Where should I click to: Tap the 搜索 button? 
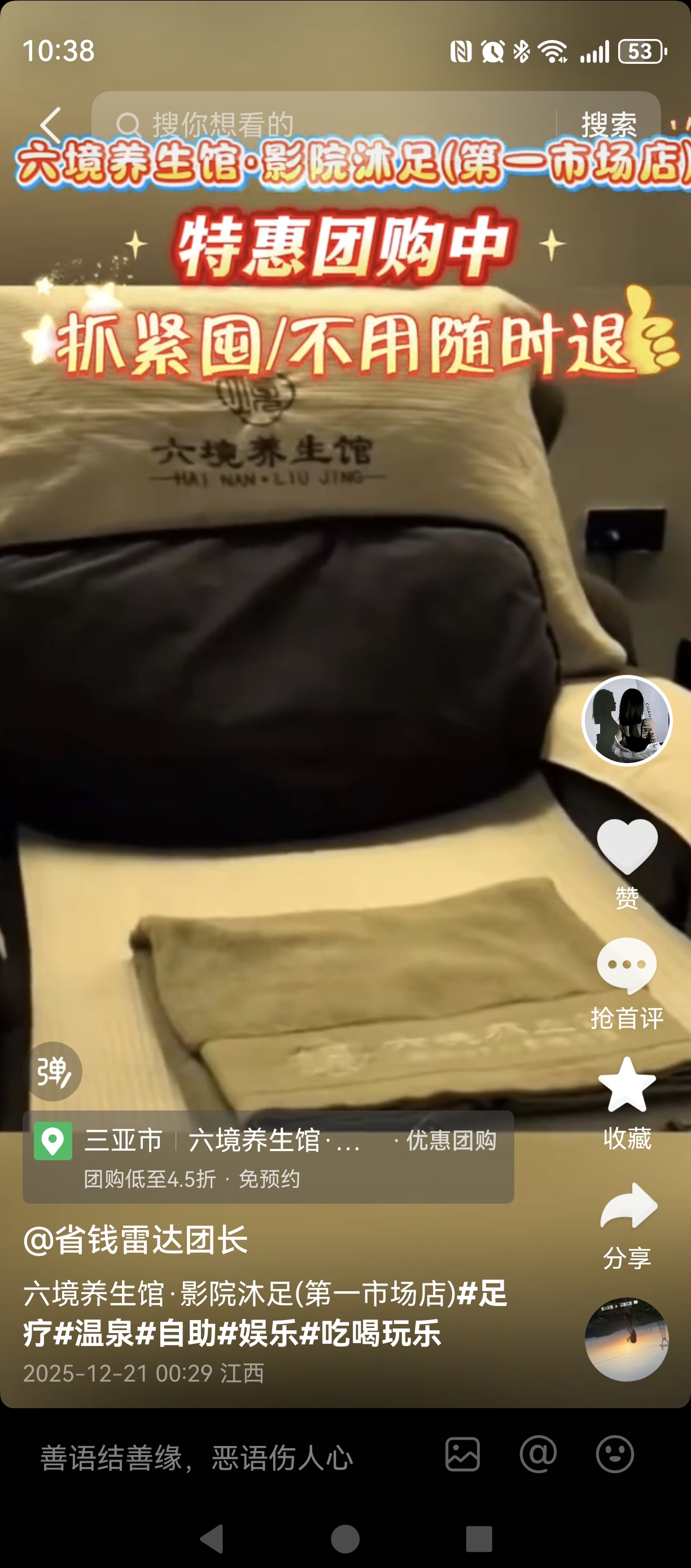(x=608, y=125)
